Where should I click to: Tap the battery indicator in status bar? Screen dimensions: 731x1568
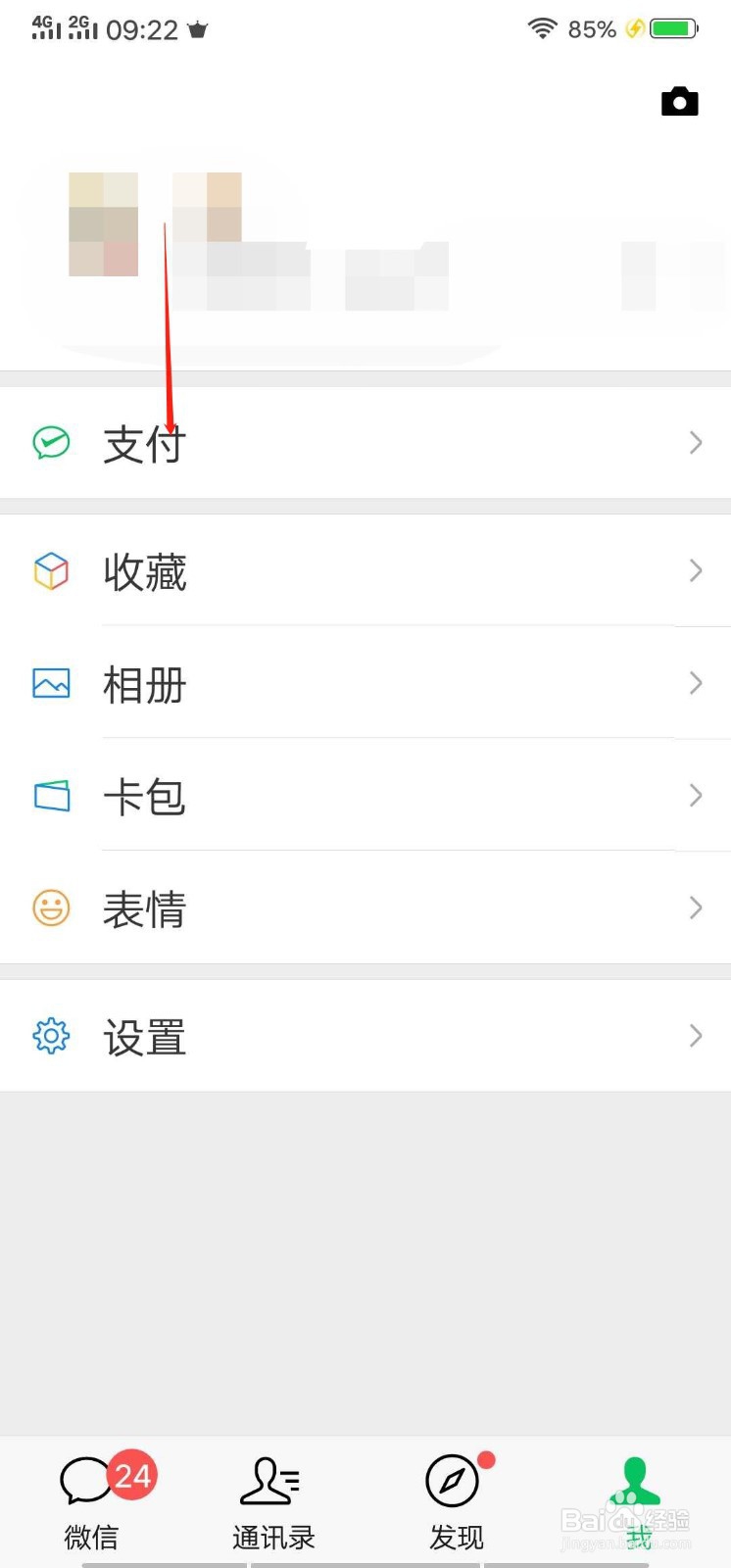tap(674, 29)
